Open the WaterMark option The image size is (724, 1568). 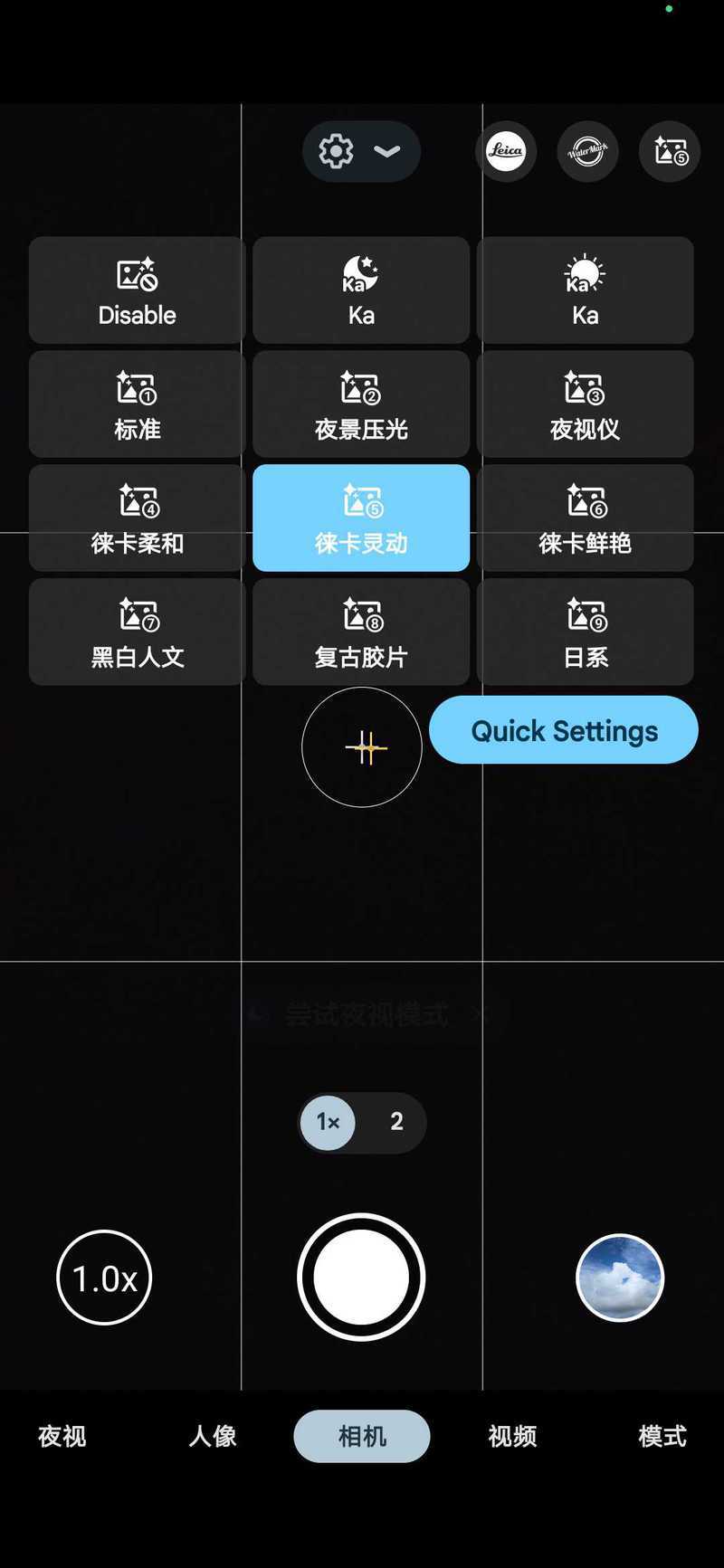pyautogui.click(x=587, y=151)
